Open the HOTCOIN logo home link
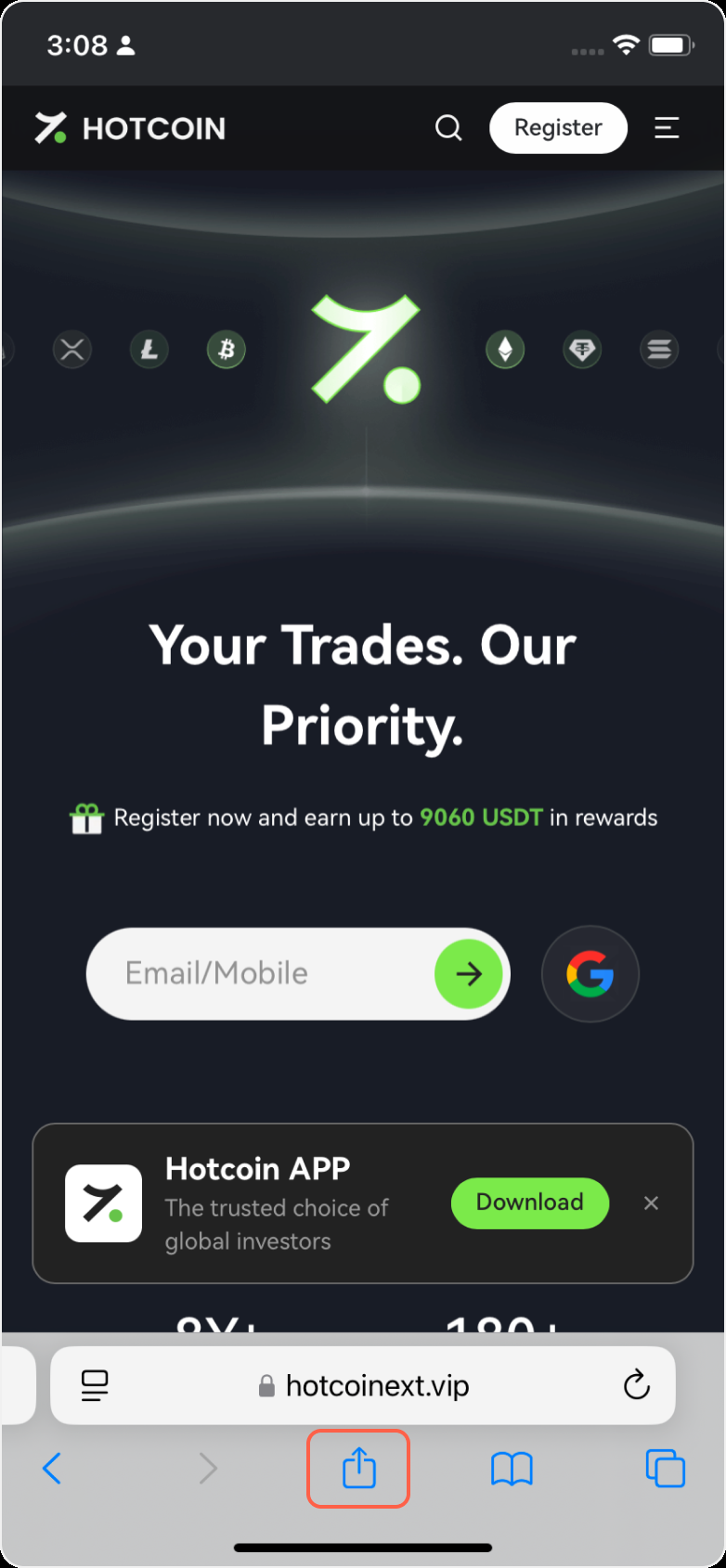Screen dimensions: 726x1568 (x=131, y=128)
